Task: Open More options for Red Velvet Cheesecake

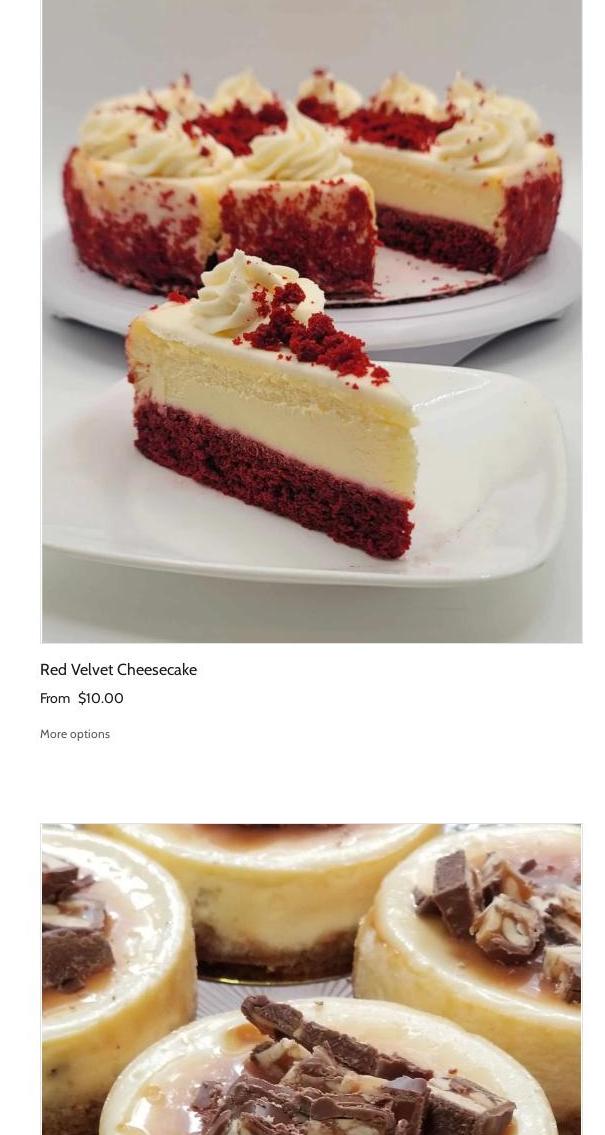Action: click(75, 734)
